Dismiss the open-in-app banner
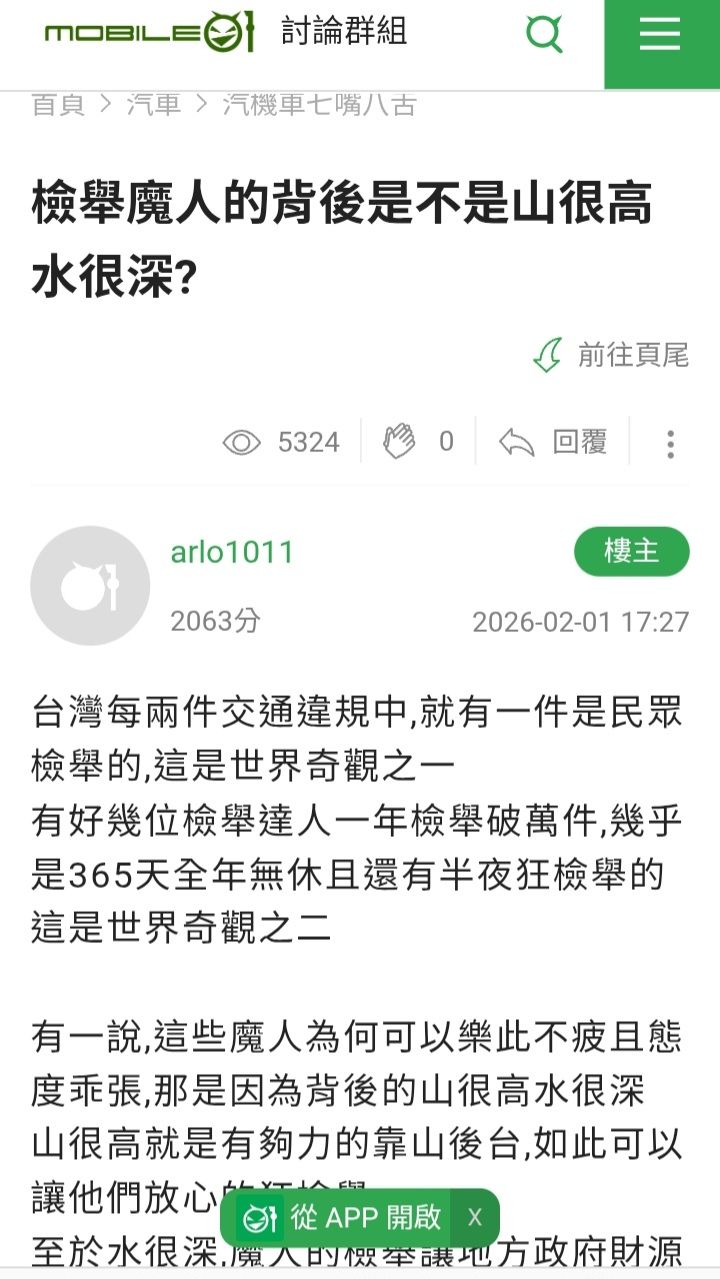 pos(475,1217)
